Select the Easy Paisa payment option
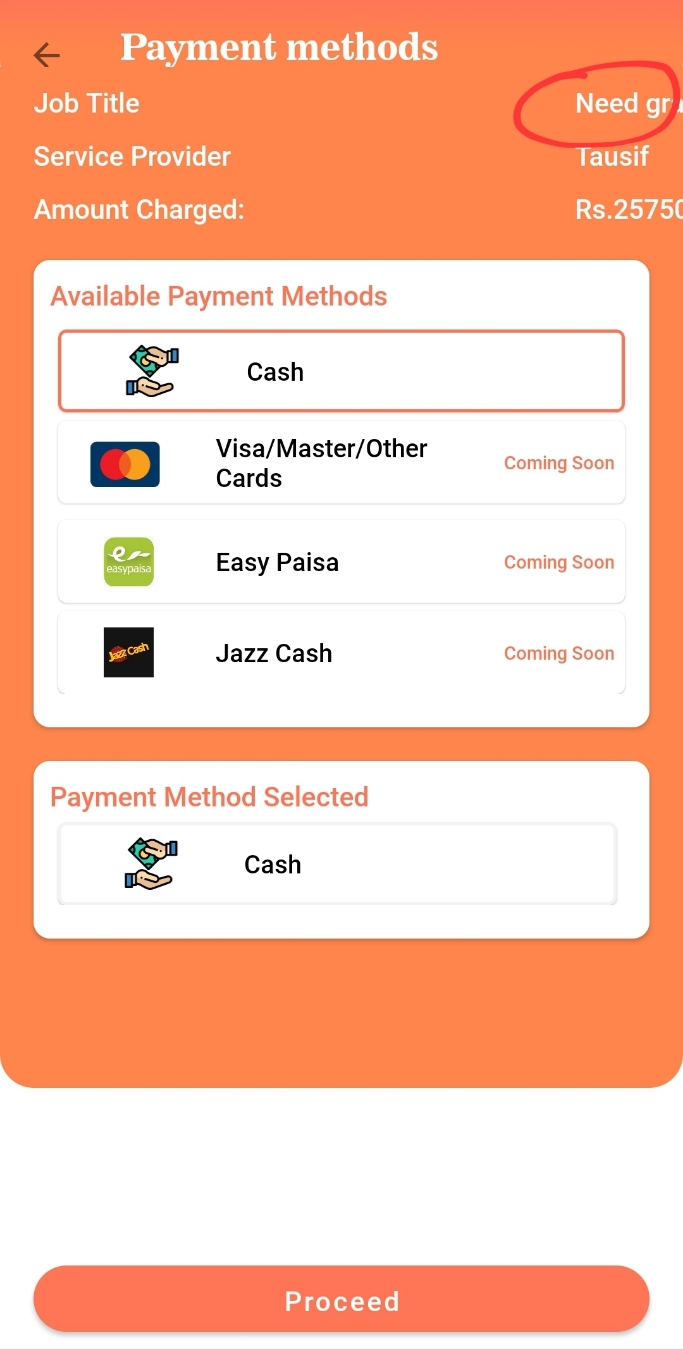Viewport: 683px width, 1349px height. coord(341,562)
